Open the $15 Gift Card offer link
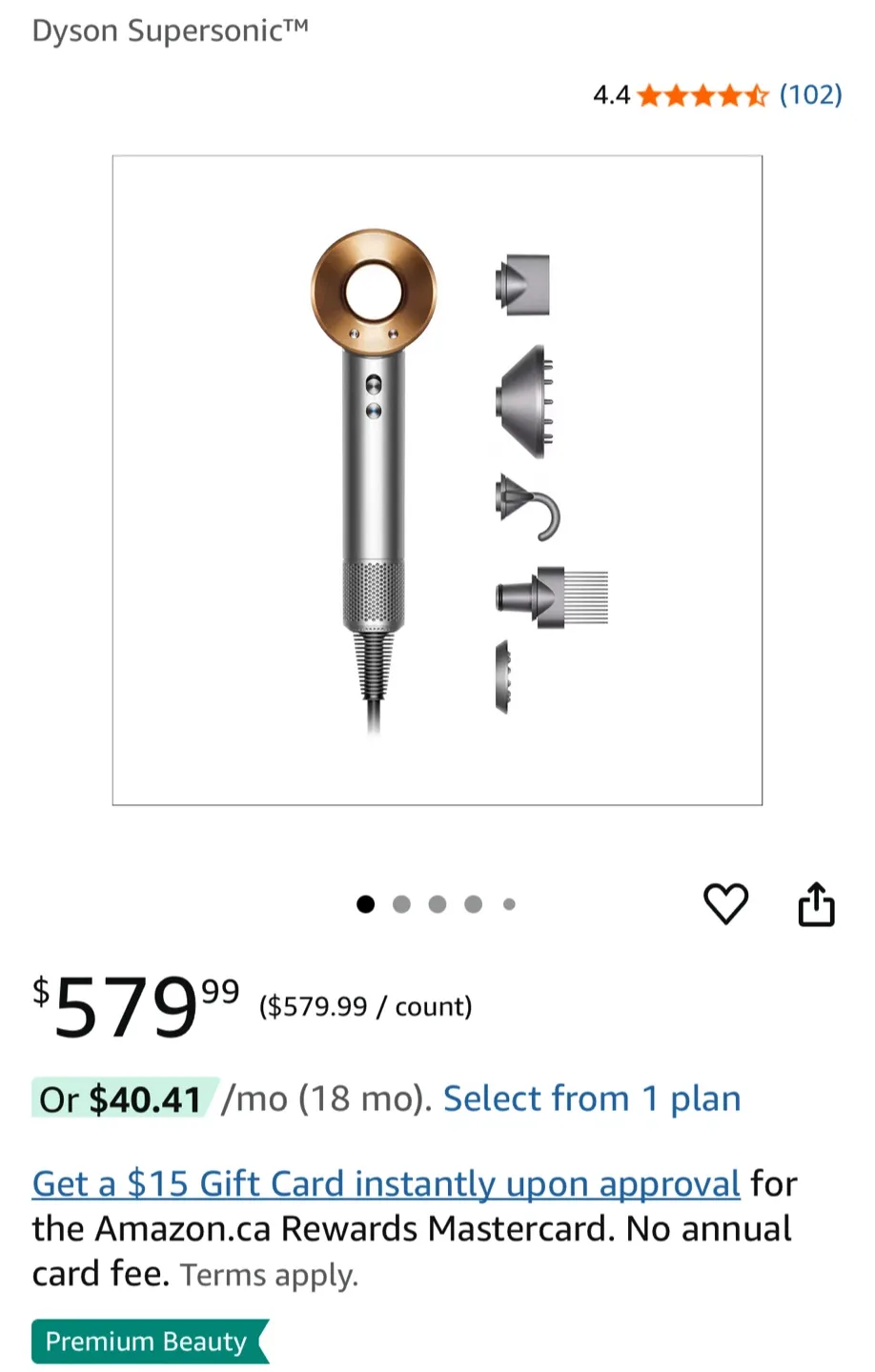The height and width of the screenshot is (1372, 875). [386, 1183]
